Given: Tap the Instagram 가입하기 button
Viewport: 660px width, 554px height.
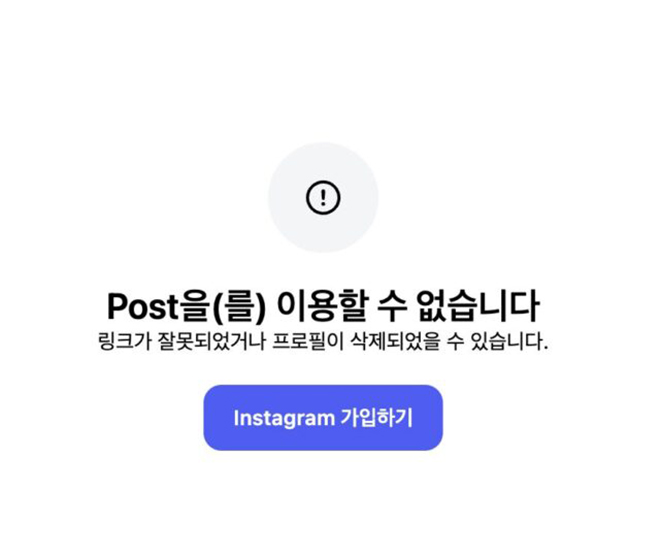Looking at the screenshot, I should coord(323,418).
